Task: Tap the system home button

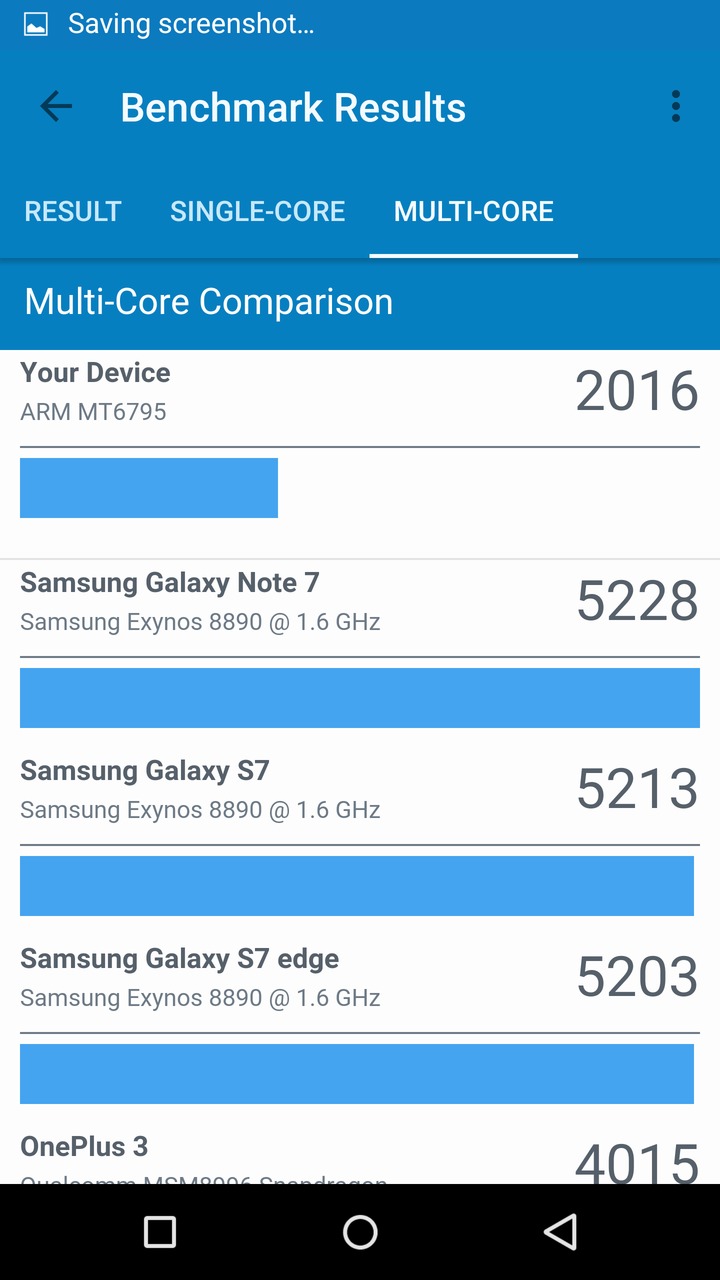Action: click(360, 1232)
